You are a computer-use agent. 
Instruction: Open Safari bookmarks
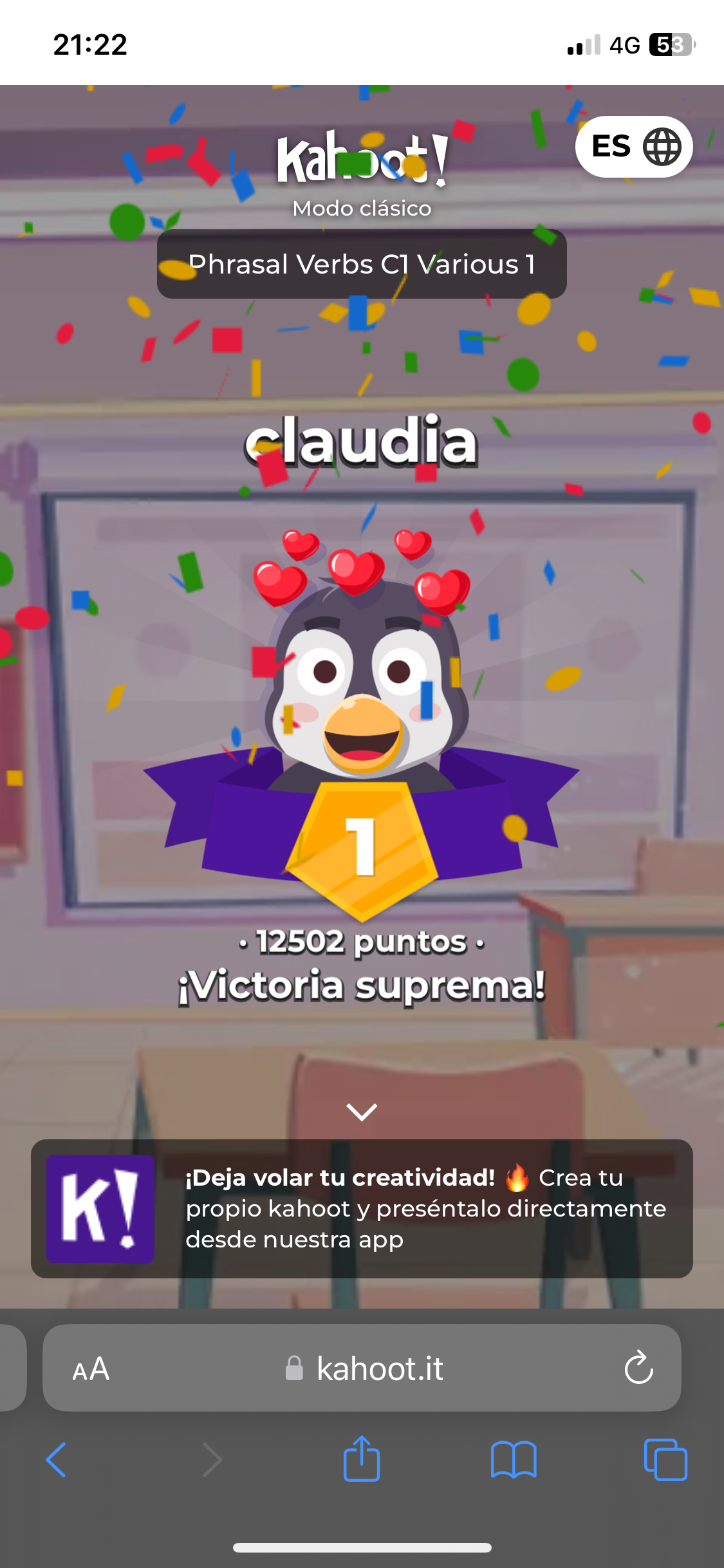coord(513,1459)
